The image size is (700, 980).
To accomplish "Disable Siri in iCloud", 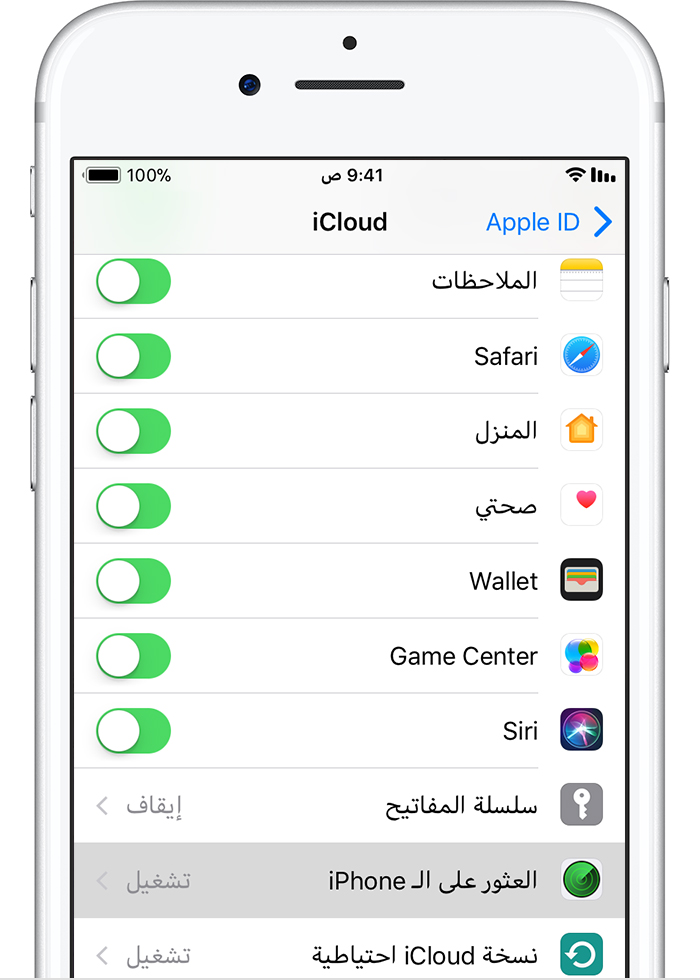I will click(134, 731).
